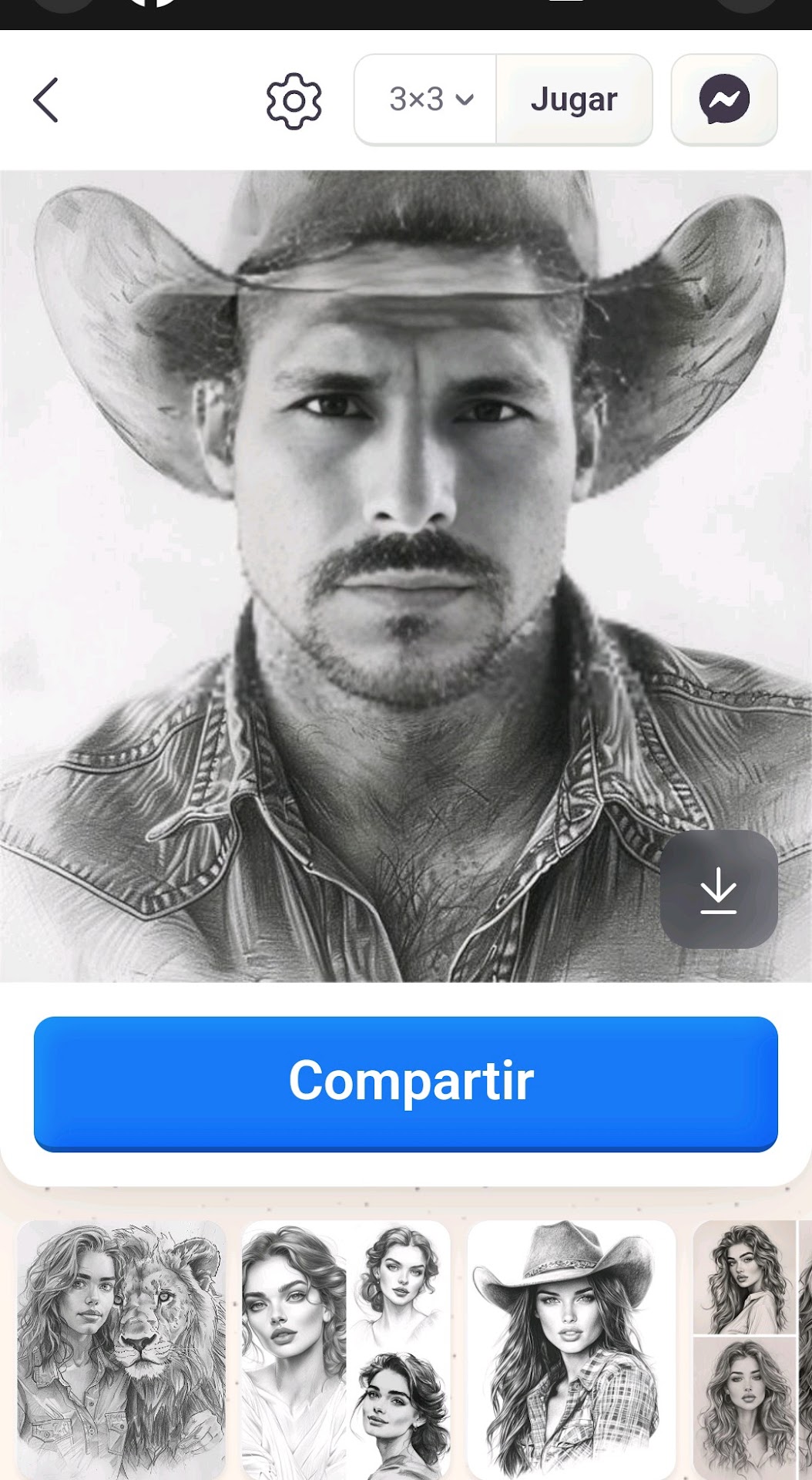Choose the cowgirl with hat sketch
The width and height of the screenshot is (812, 1480).
(x=572, y=1347)
